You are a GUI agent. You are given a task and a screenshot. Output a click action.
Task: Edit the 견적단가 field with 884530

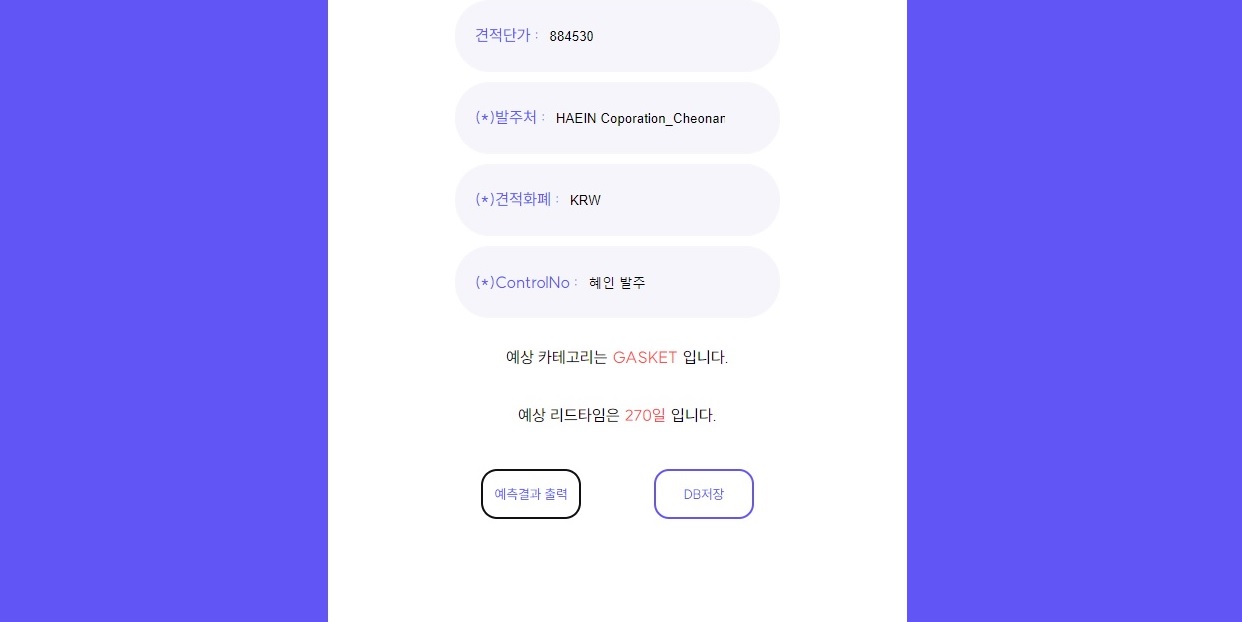(x=650, y=36)
